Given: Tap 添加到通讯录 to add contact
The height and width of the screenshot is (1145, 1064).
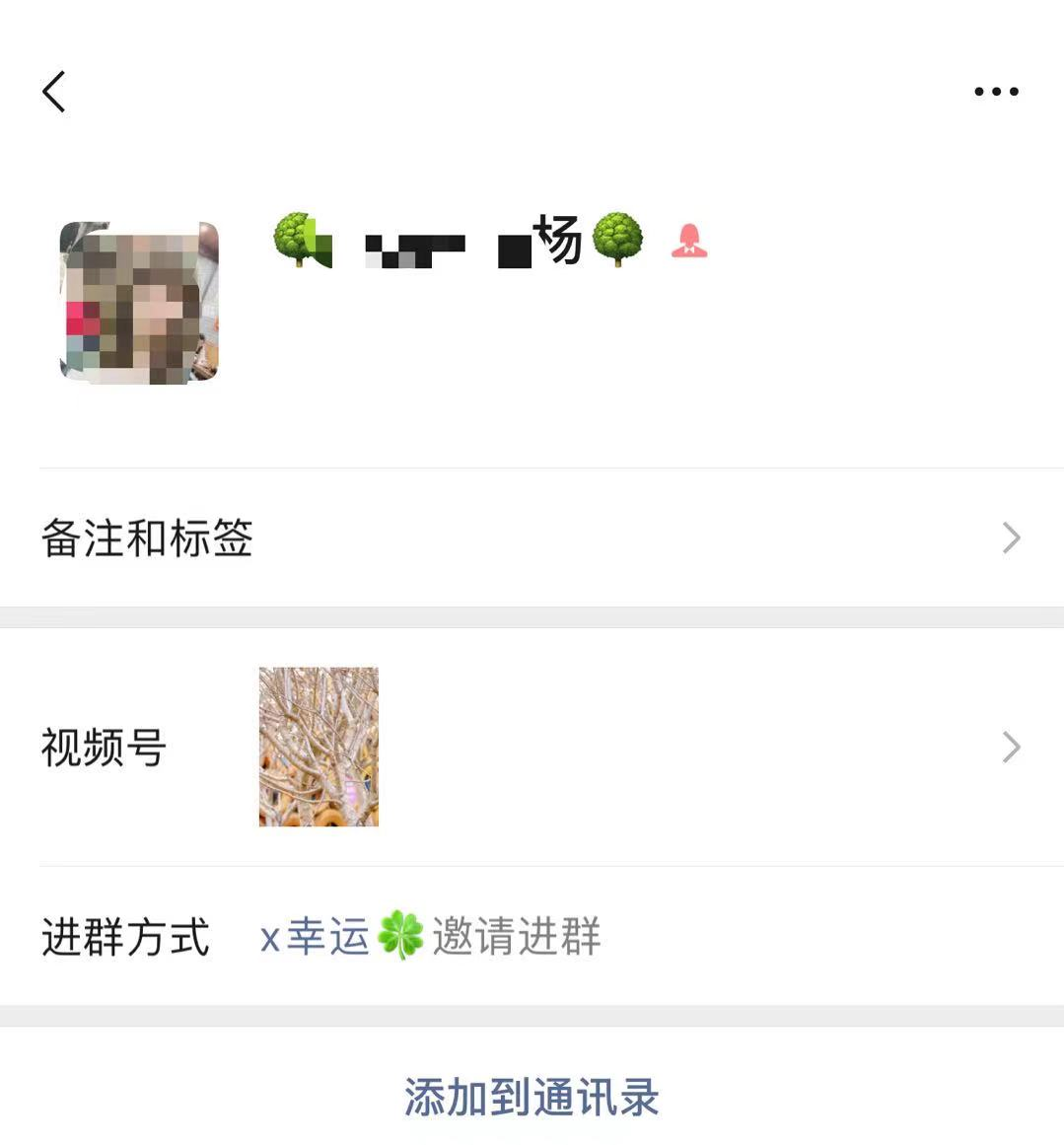Looking at the screenshot, I should (532, 1097).
